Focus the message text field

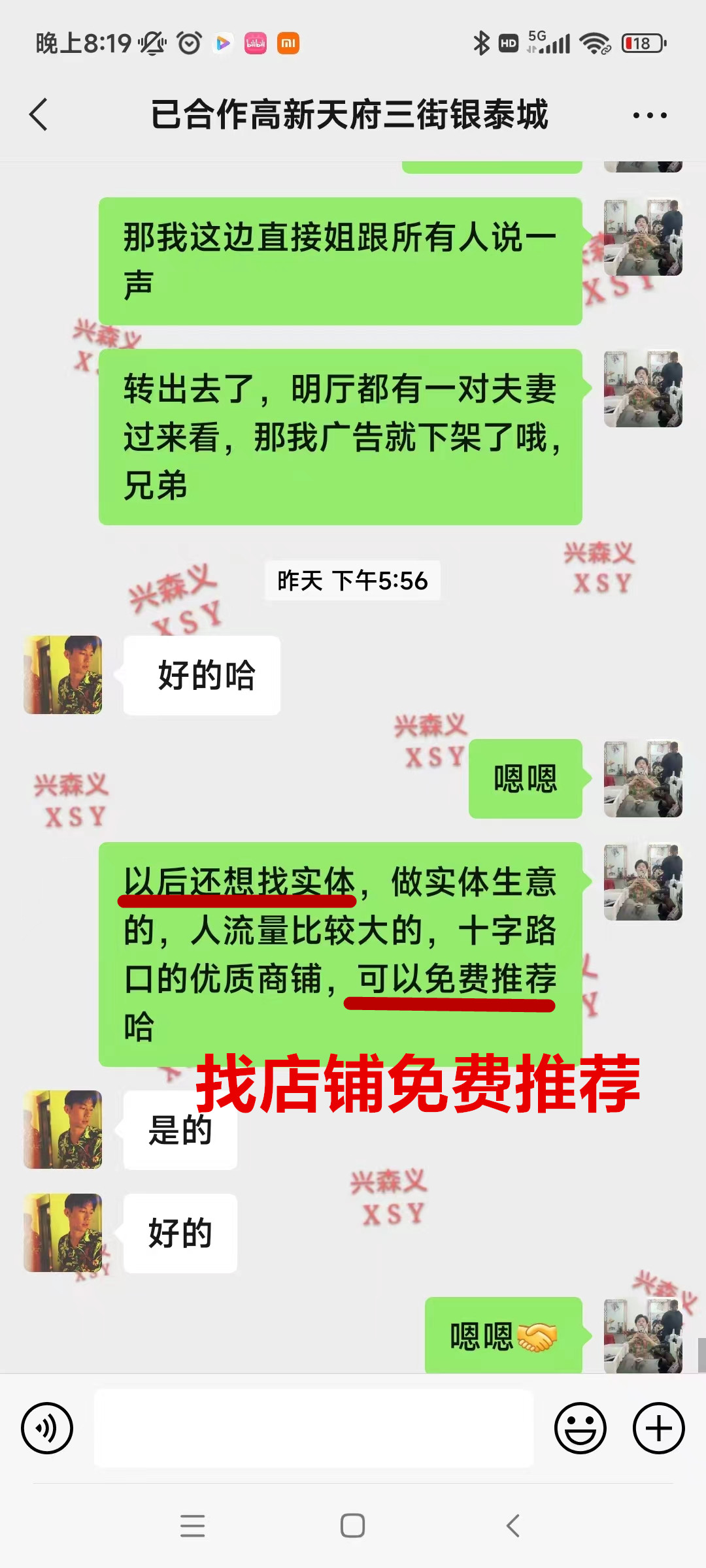314,1428
